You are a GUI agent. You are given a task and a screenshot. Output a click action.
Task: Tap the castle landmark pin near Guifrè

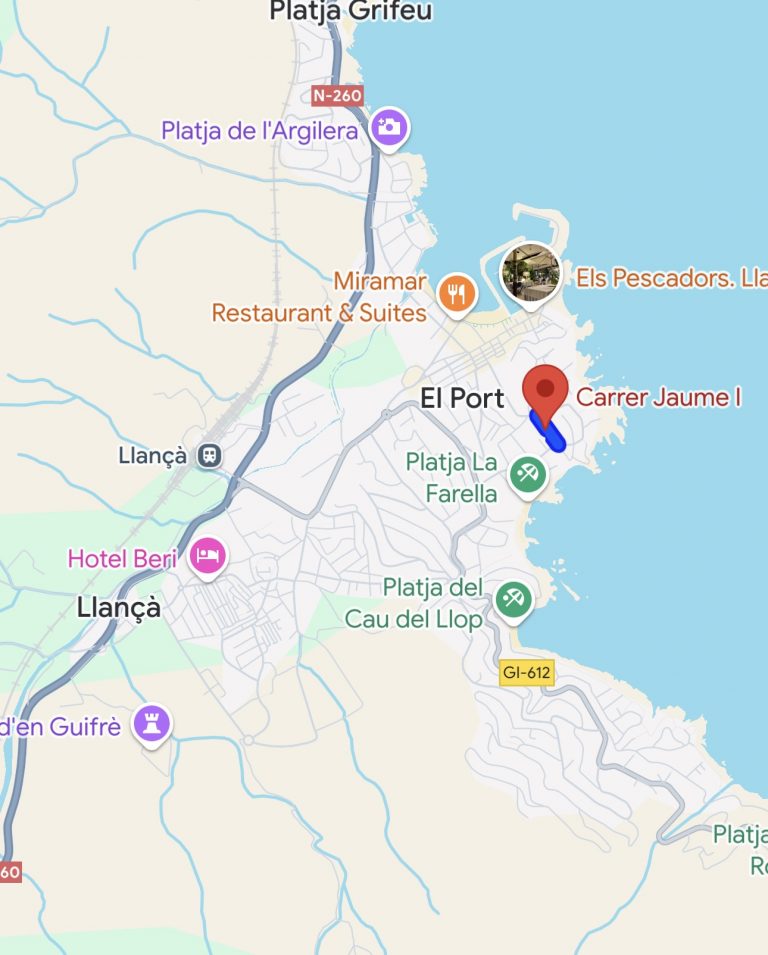tap(152, 724)
